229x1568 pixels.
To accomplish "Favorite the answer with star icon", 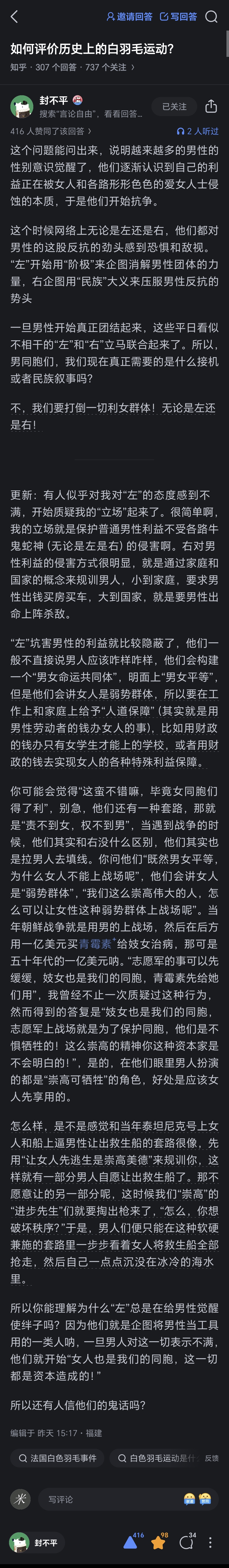I will pos(158,1543).
